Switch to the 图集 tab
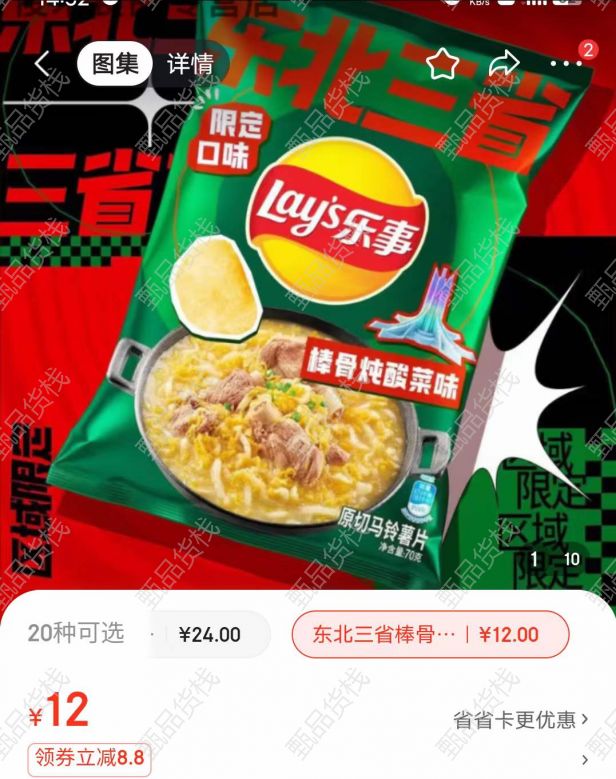Image resolution: width=616 pixels, height=779 pixels. point(115,64)
